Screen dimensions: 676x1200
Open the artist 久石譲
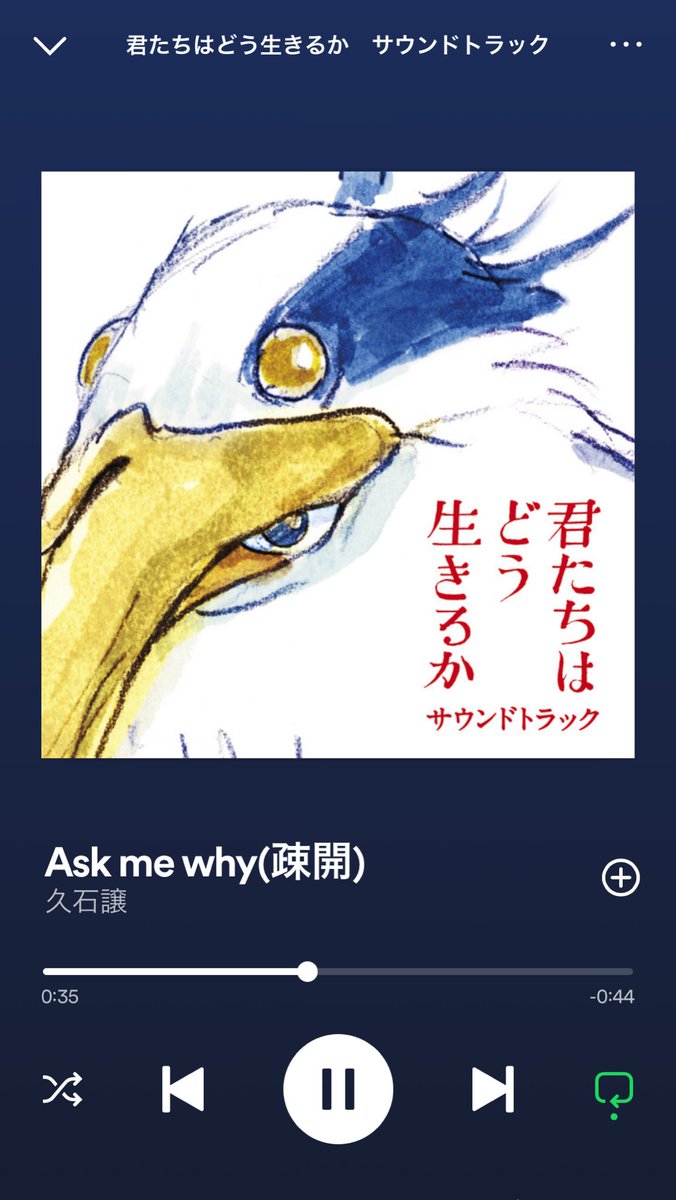coord(86,901)
